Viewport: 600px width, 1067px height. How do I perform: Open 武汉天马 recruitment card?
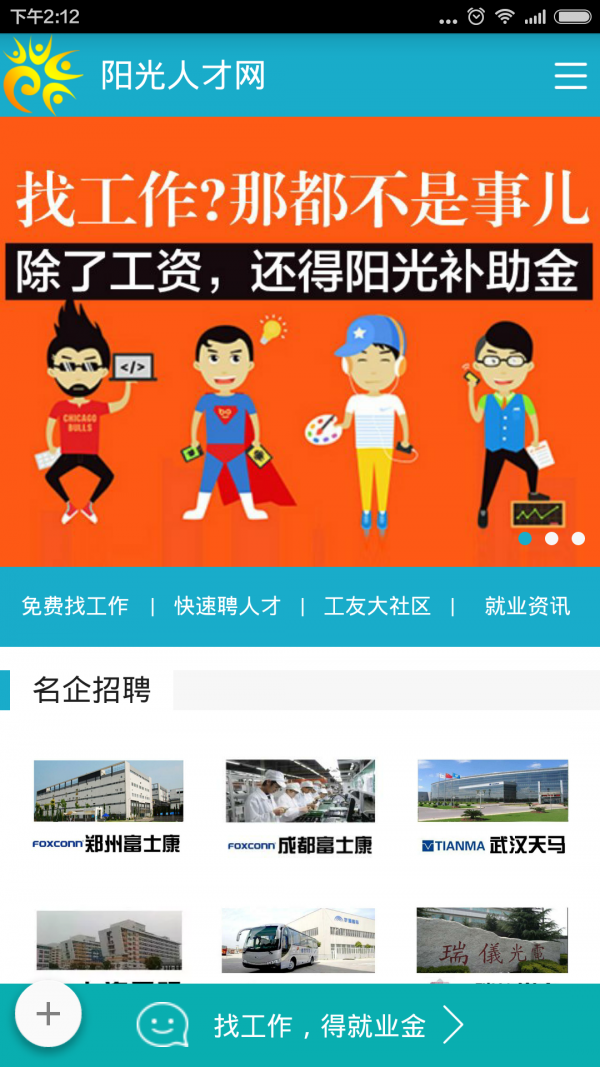pos(493,806)
